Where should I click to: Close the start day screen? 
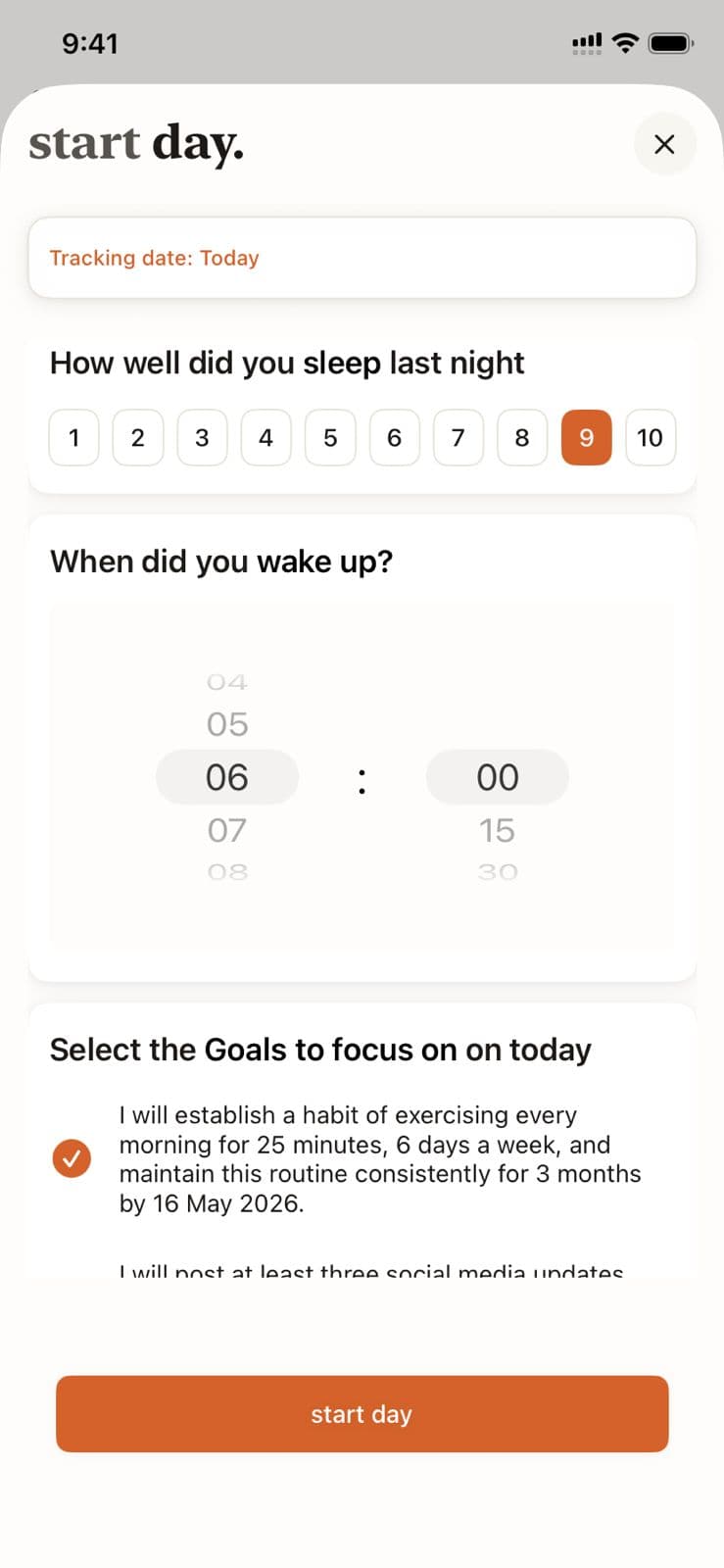point(665,144)
